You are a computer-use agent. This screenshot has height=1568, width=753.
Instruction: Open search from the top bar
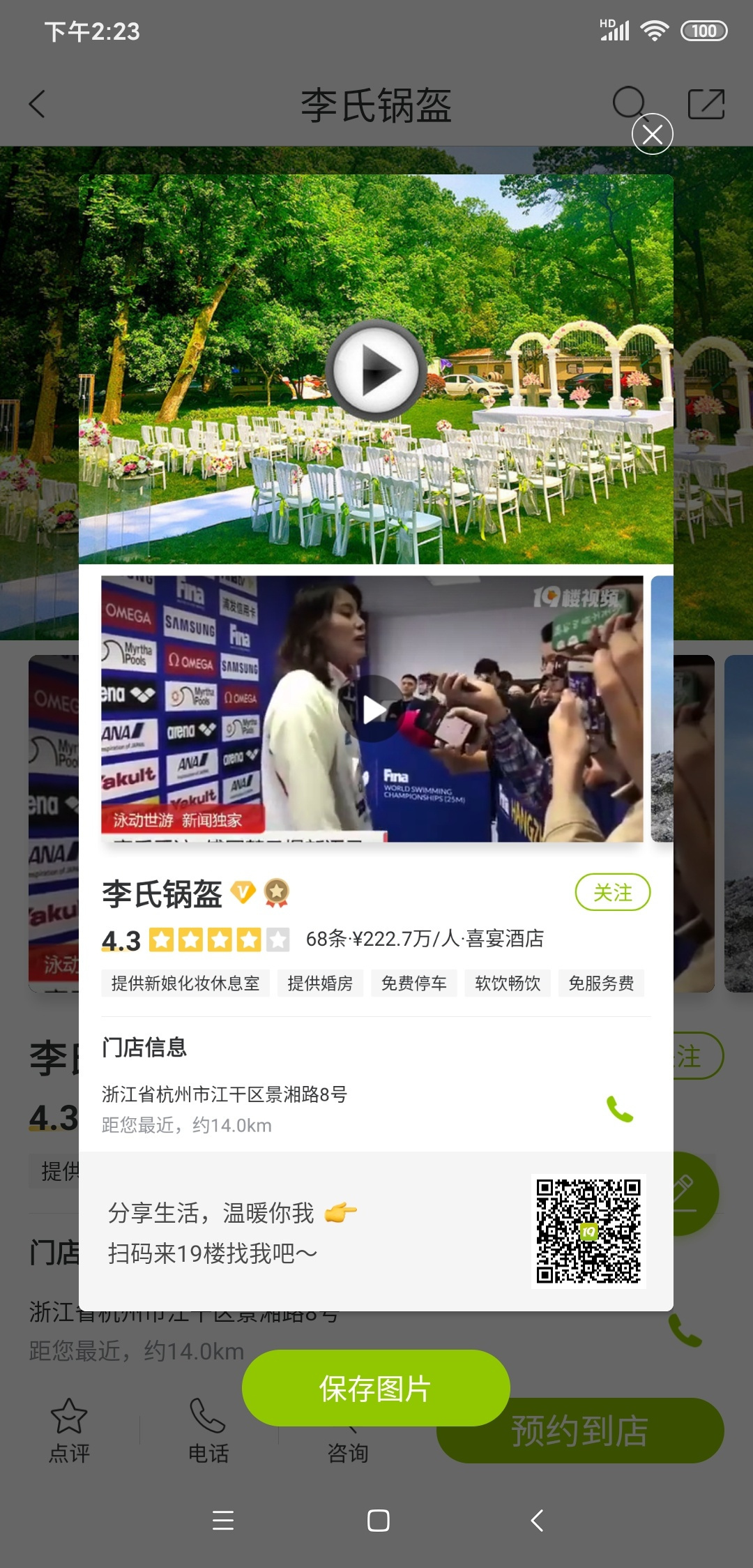[x=627, y=102]
